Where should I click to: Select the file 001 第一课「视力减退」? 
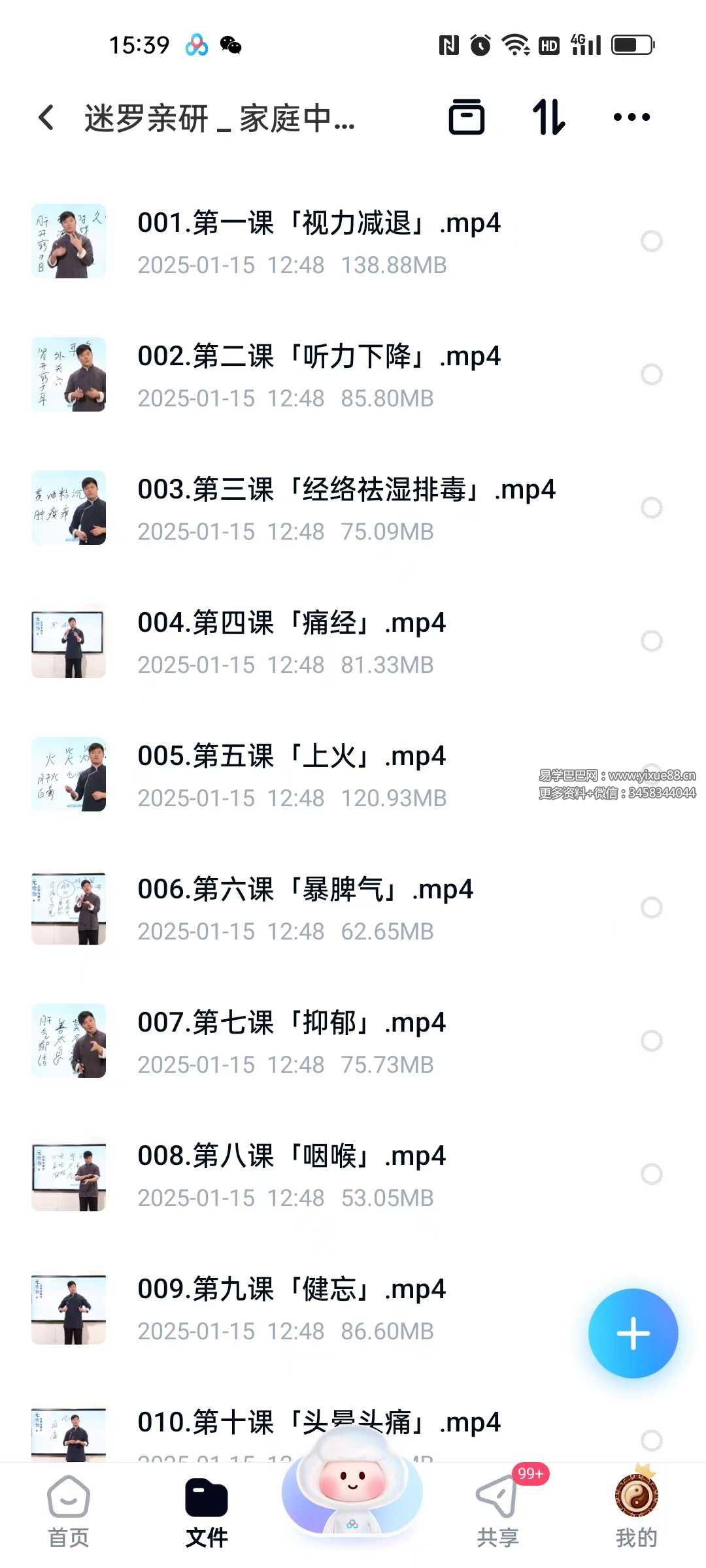[x=651, y=241]
